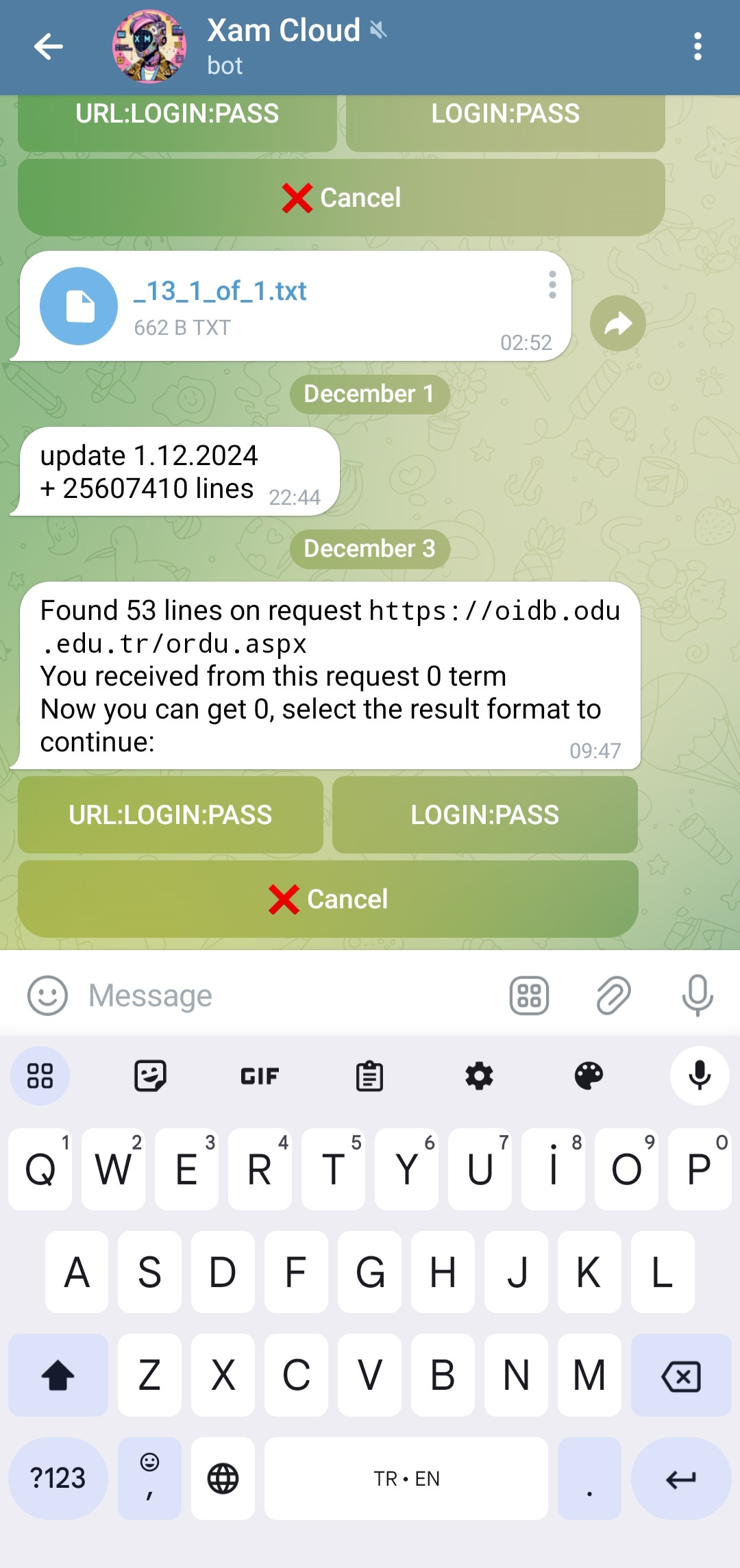The image size is (740, 1568).
Task: Choose LOGIN:PASS format under the 09:47 message
Action: [485, 814]
